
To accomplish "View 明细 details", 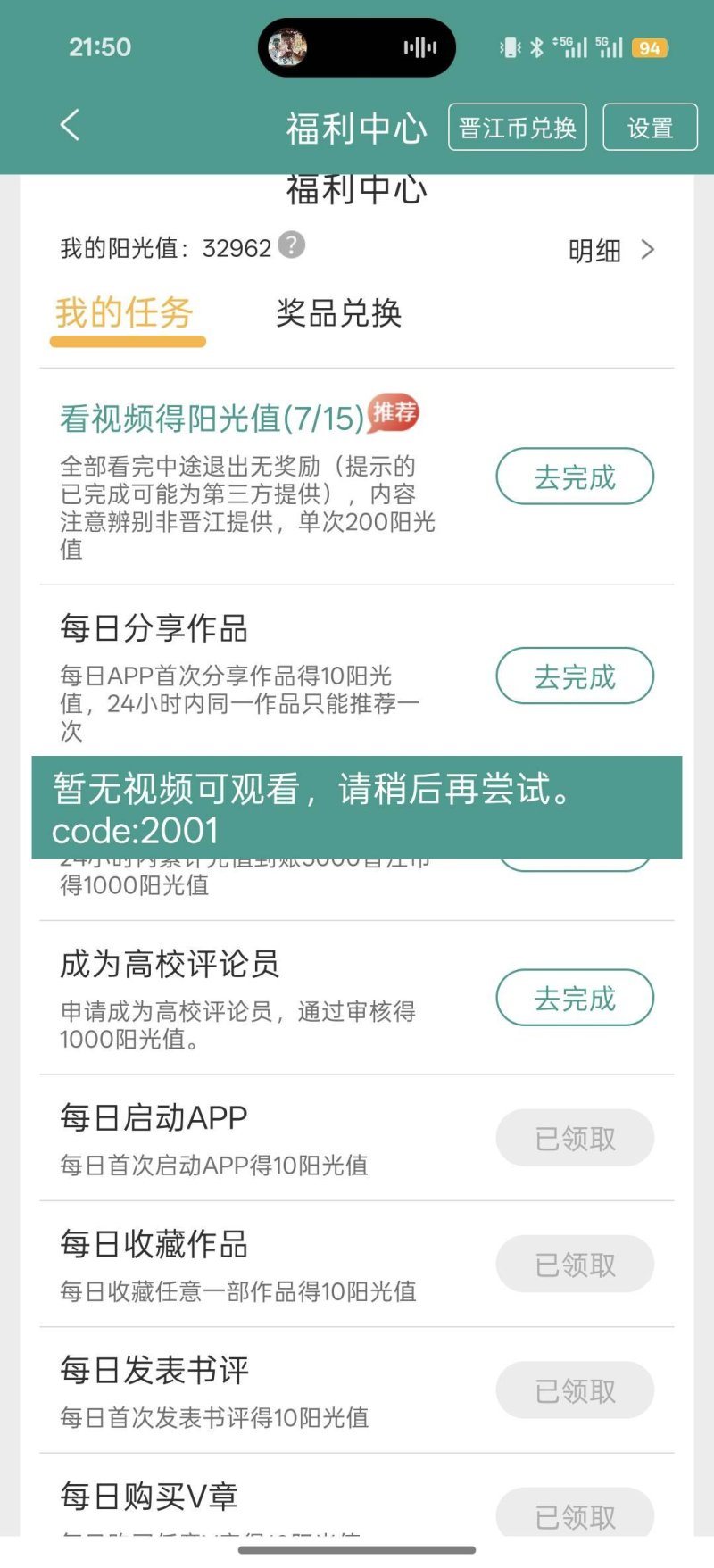I will click(611, 251).
